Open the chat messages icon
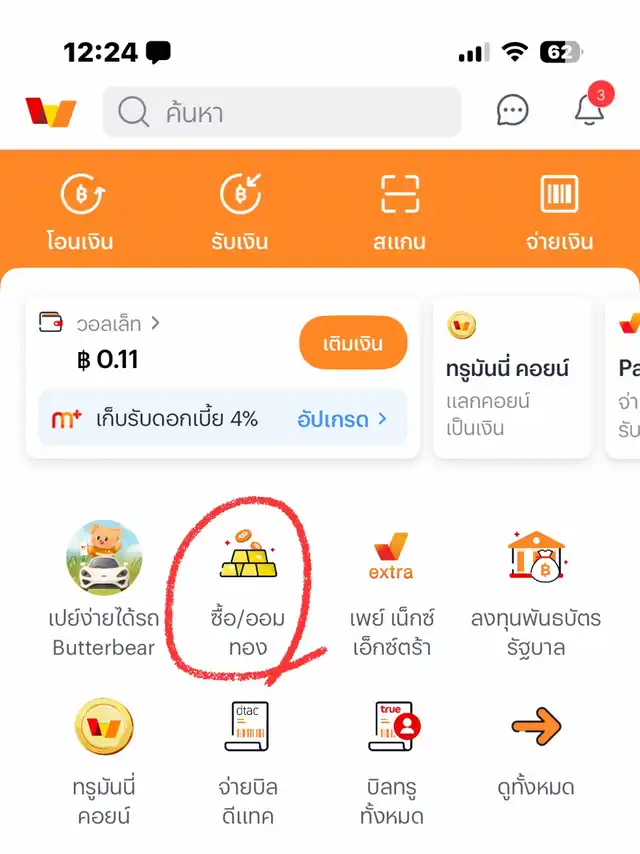Image resolution: width=640 pixels, height=854 pixels. pyautogui.click(x=513, y=111)
